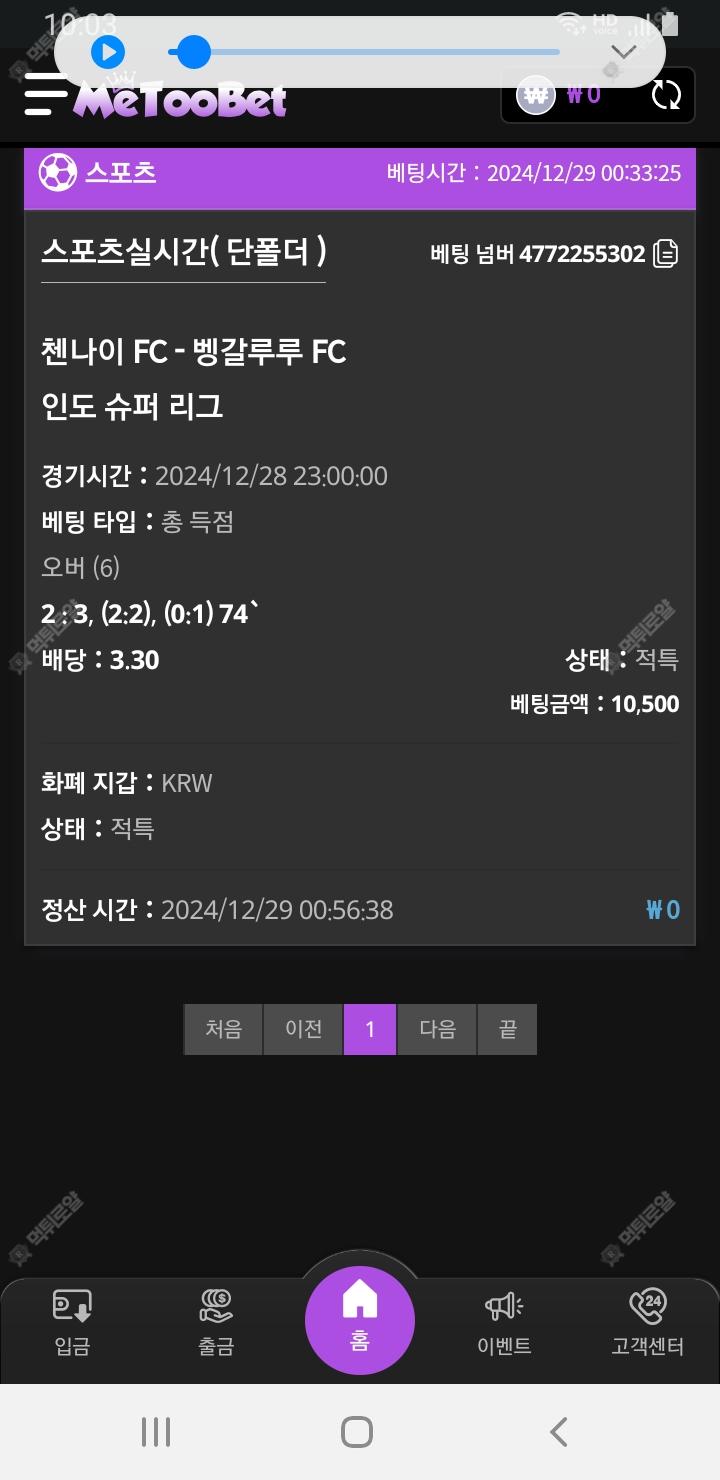Go to the first page (처음)
720x1480 pixels.
[x=223, y=1029]
